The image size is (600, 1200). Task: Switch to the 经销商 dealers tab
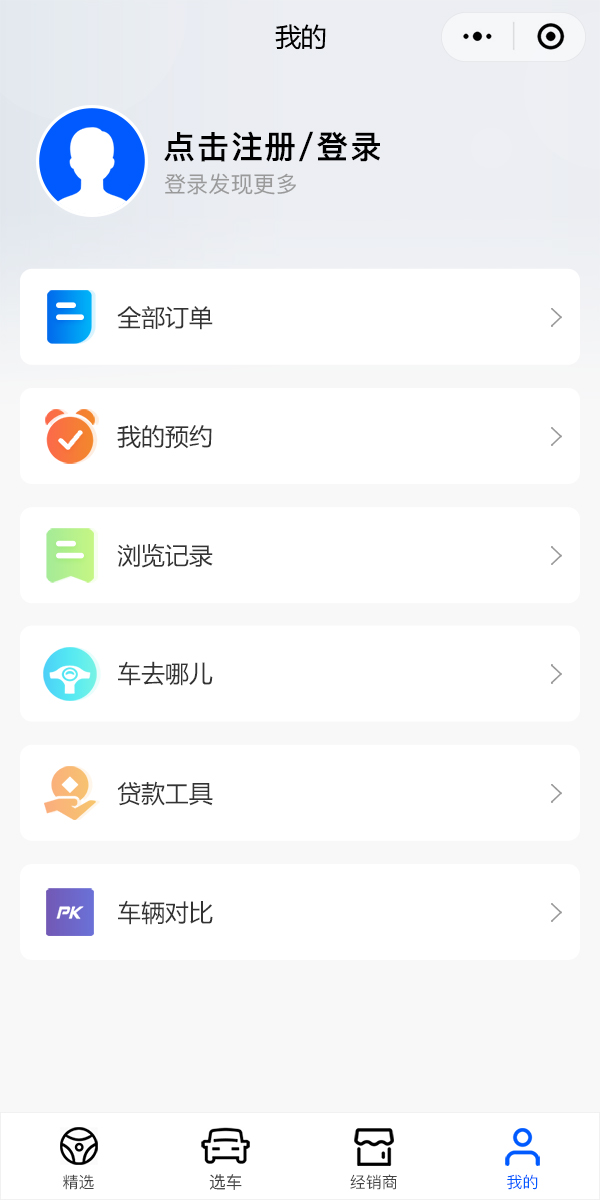[x=374, y=1158]
